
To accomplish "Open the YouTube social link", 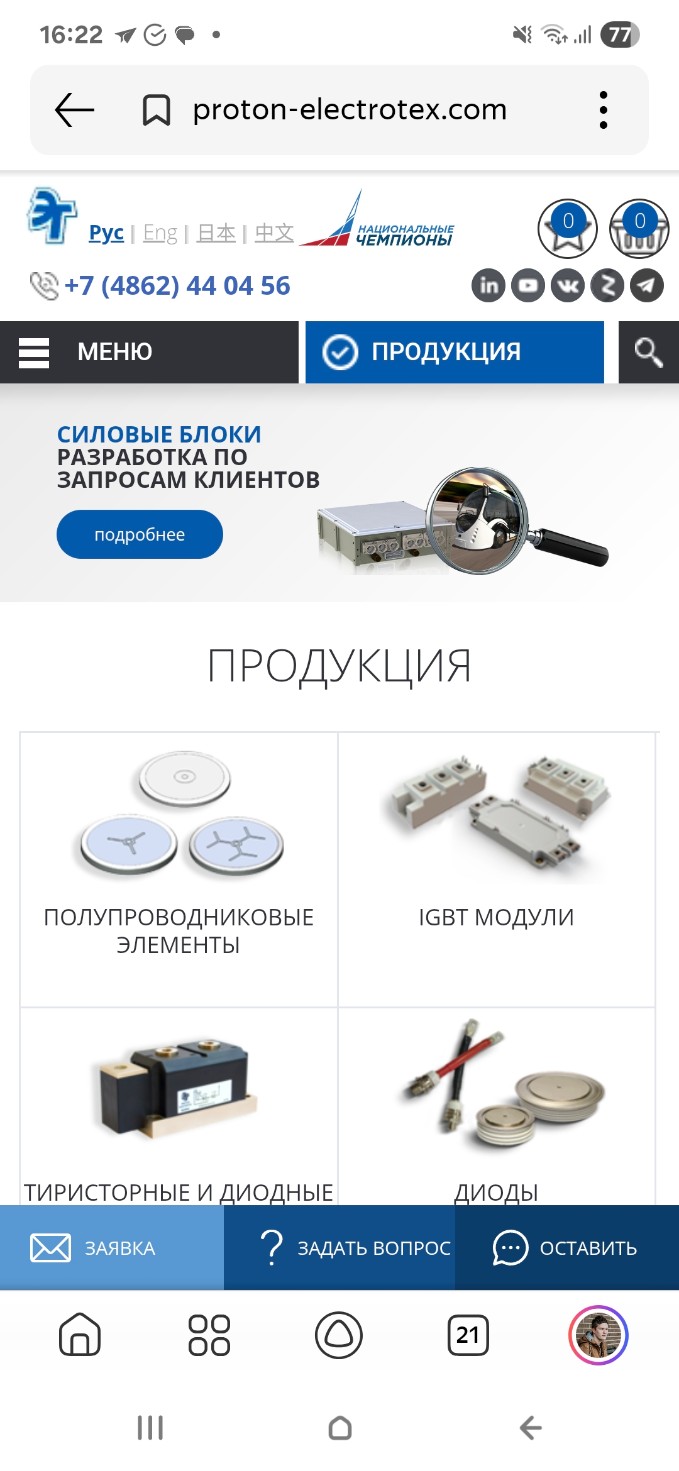I will click(x=528, y=286).
